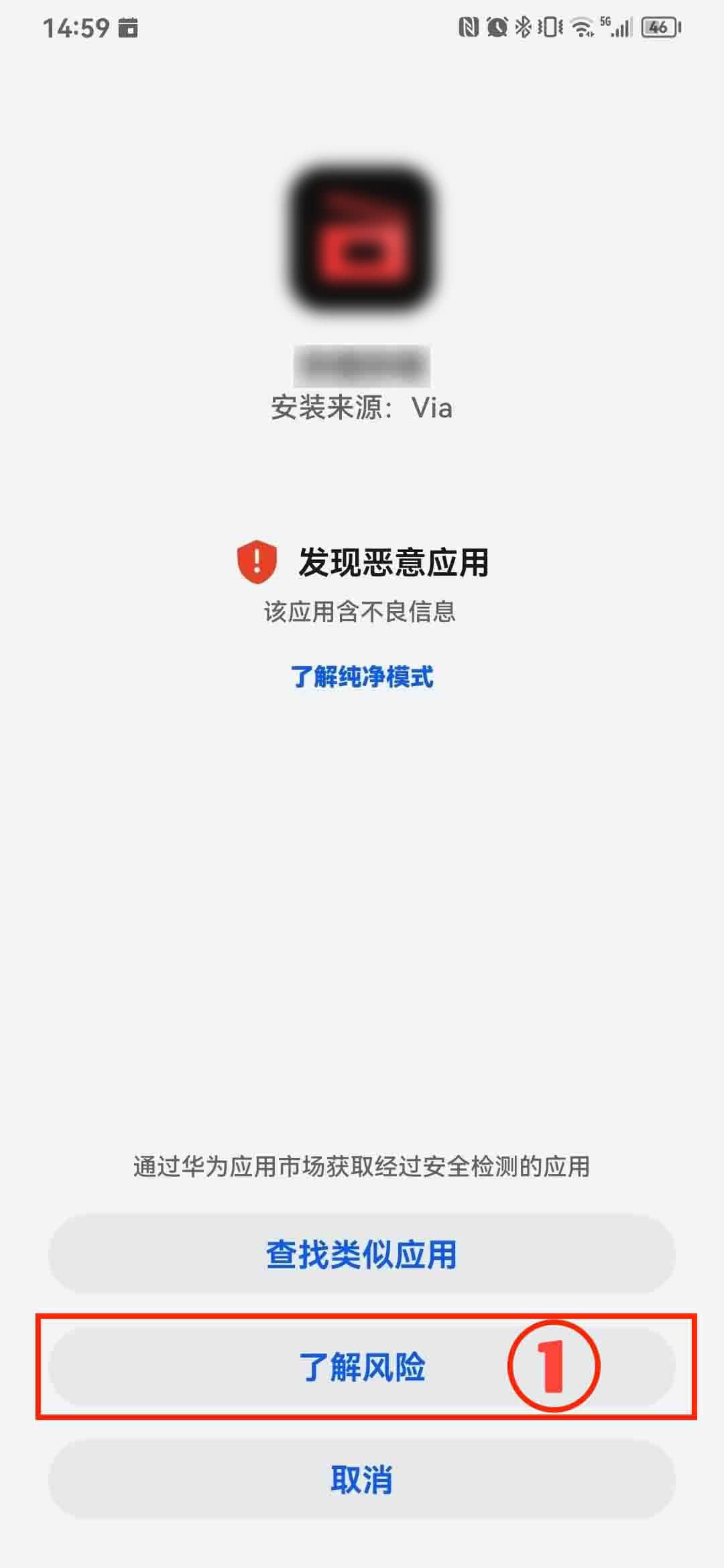Image resolution: width=724 pixels, height=1568 pixels.
Task: Tap the 查找类似应用 button
Action: [362, 1254]
